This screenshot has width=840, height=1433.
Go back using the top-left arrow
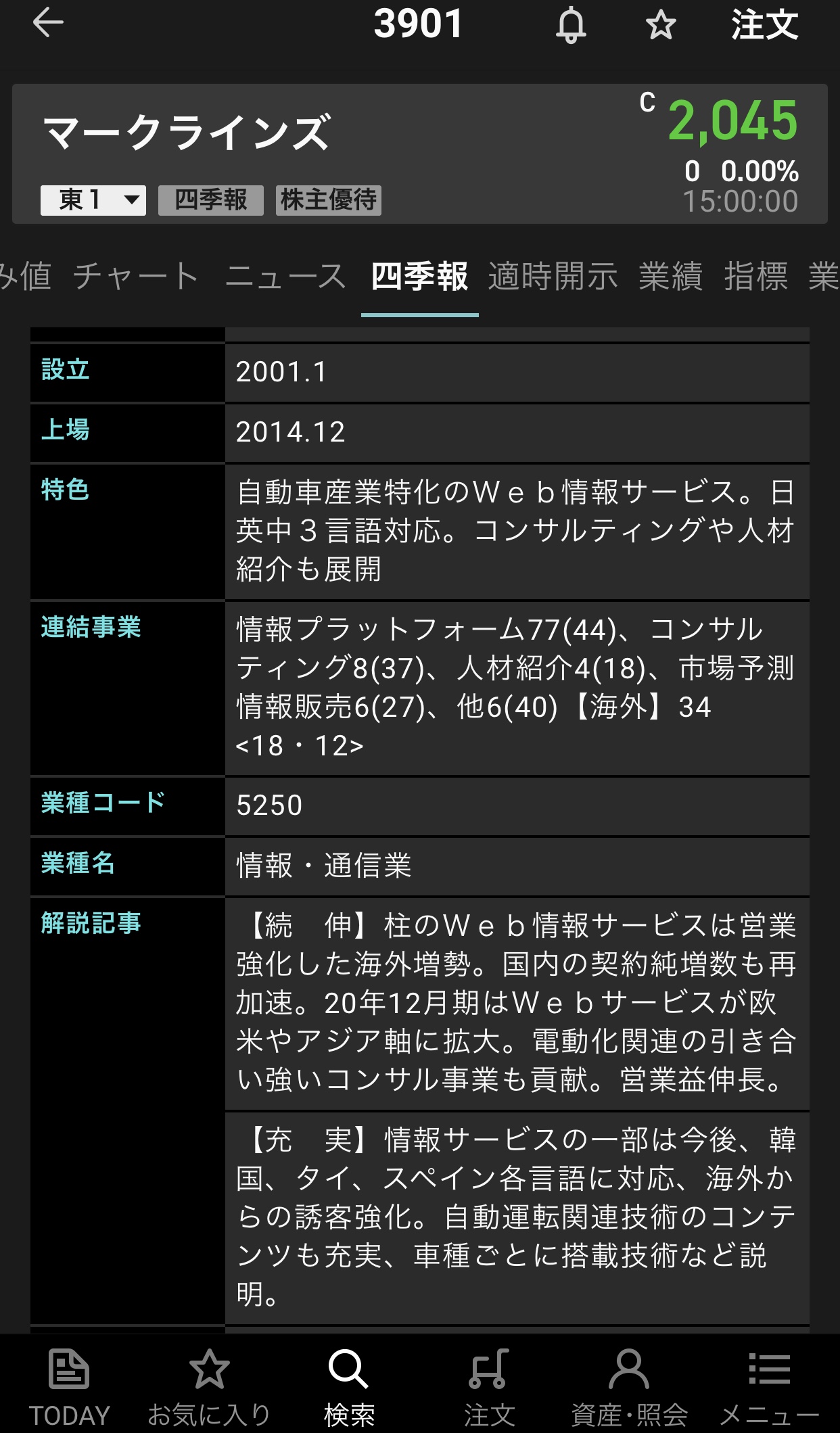(48, 24)
